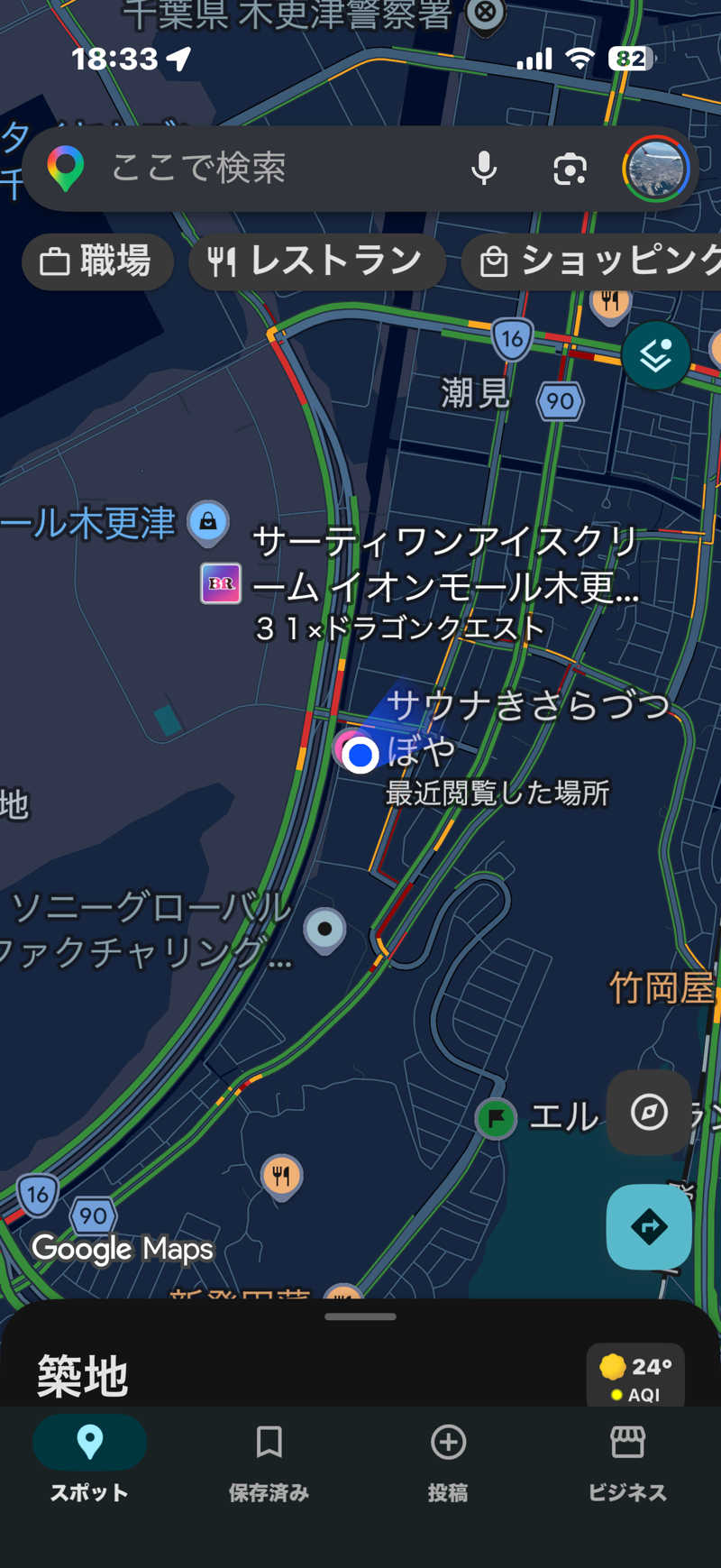Select the 職場 chip
The height and width of the screenshot is (1568, 721).
click(97, 261)
